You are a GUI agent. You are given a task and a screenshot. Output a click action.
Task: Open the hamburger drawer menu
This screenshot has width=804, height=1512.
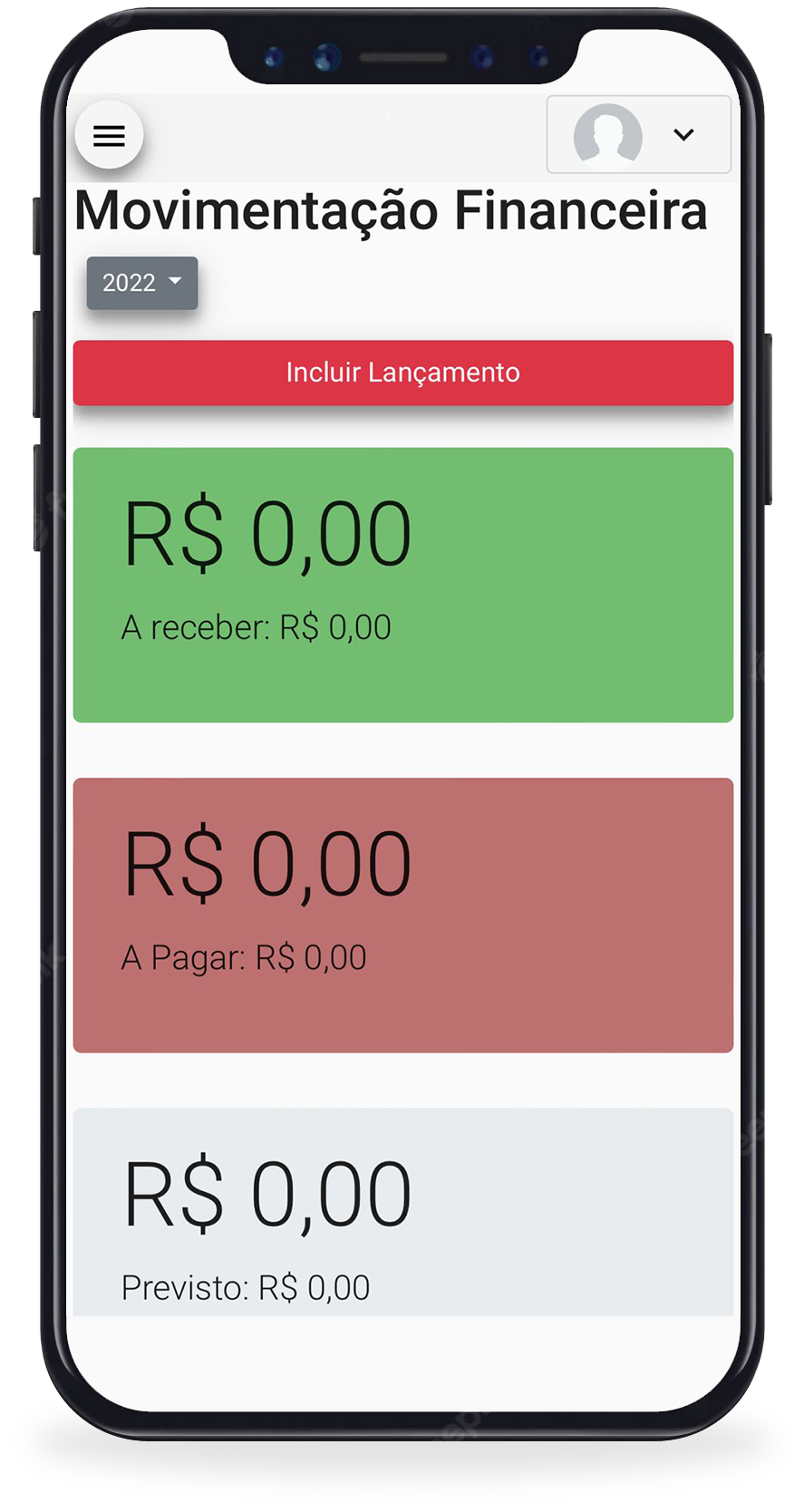click(109, 136)
